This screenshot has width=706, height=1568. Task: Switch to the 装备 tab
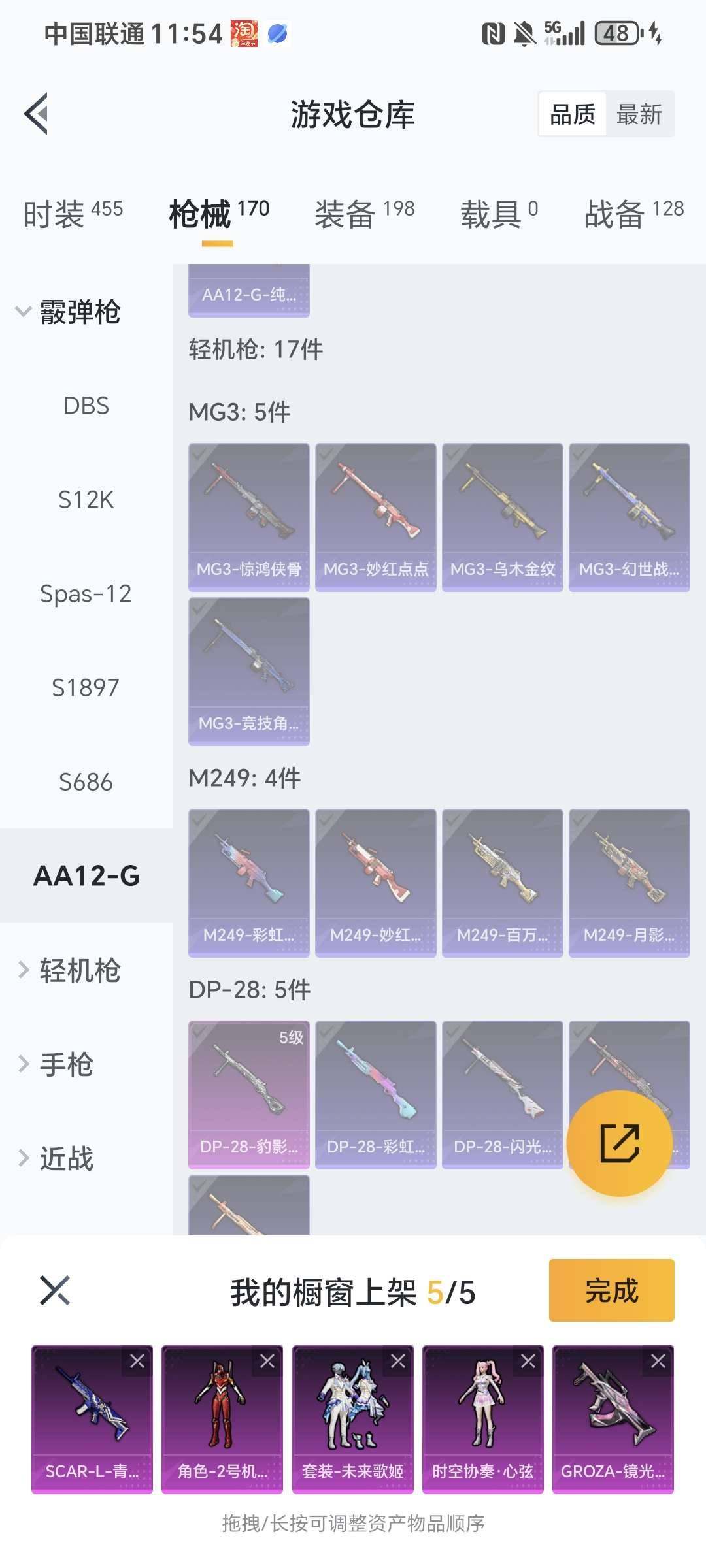pyautogui.click(x=364, y=213)
